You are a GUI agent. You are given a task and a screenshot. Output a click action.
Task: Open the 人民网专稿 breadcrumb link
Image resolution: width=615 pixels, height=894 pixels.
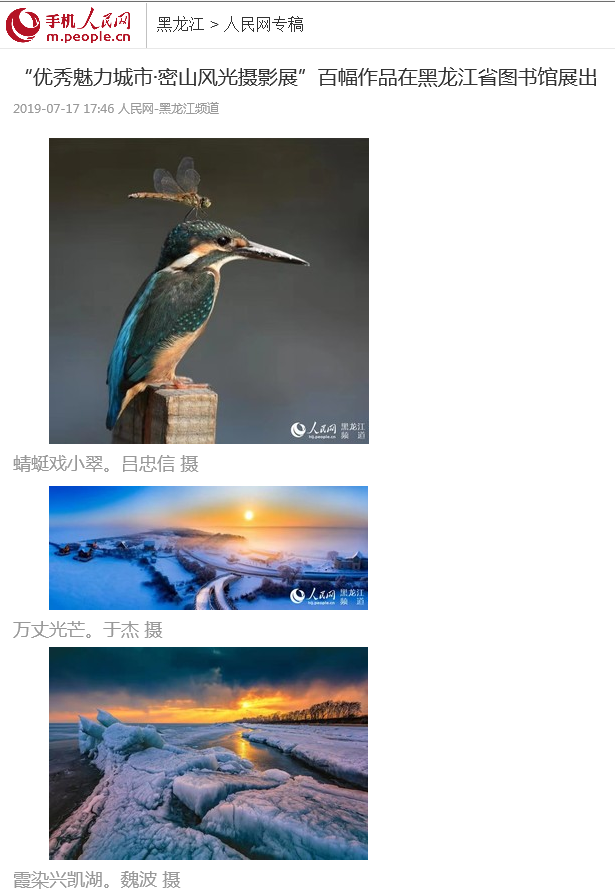click(264, 25)
